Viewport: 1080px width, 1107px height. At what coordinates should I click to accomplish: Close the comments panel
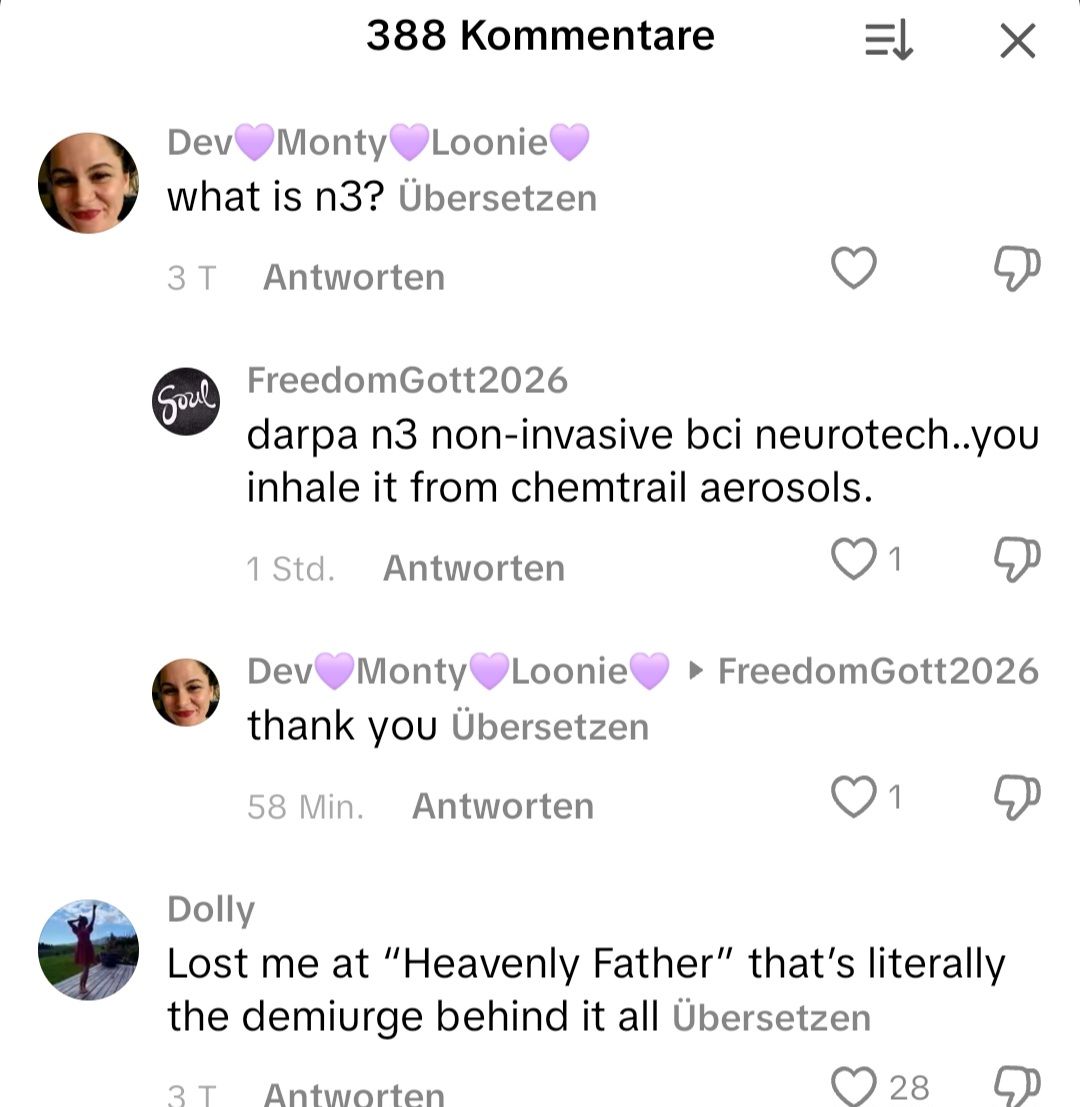coord(1017,41)
